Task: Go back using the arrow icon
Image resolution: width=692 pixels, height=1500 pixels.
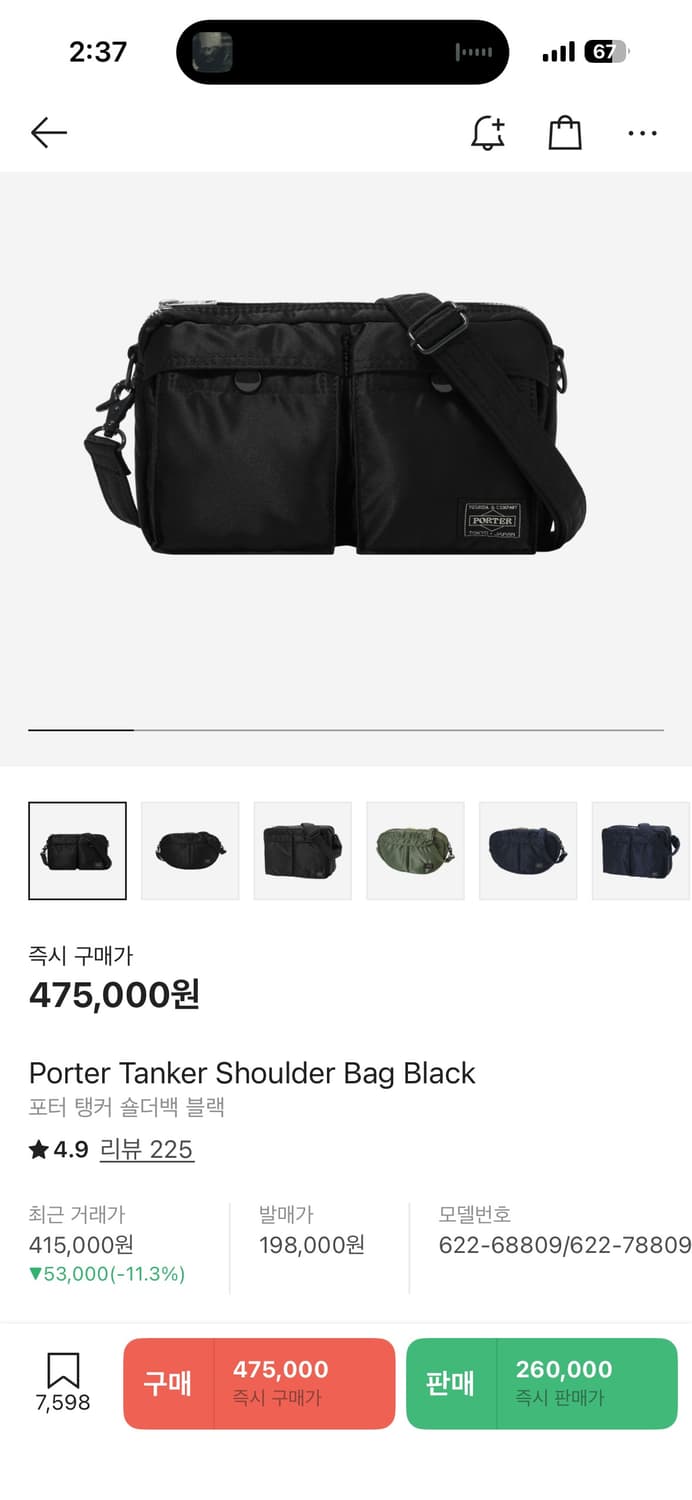Action: pos(48,133)
